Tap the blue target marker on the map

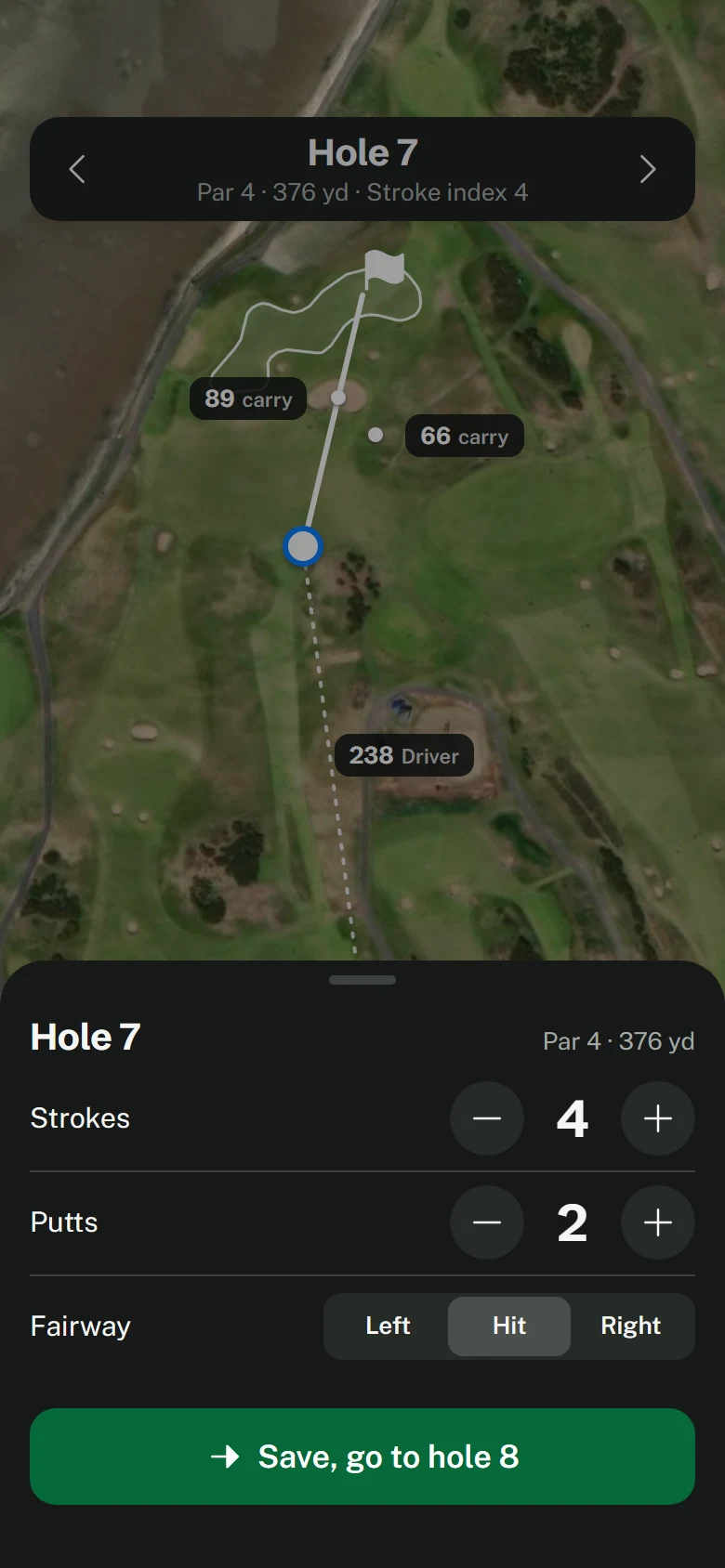pos(303,546)
